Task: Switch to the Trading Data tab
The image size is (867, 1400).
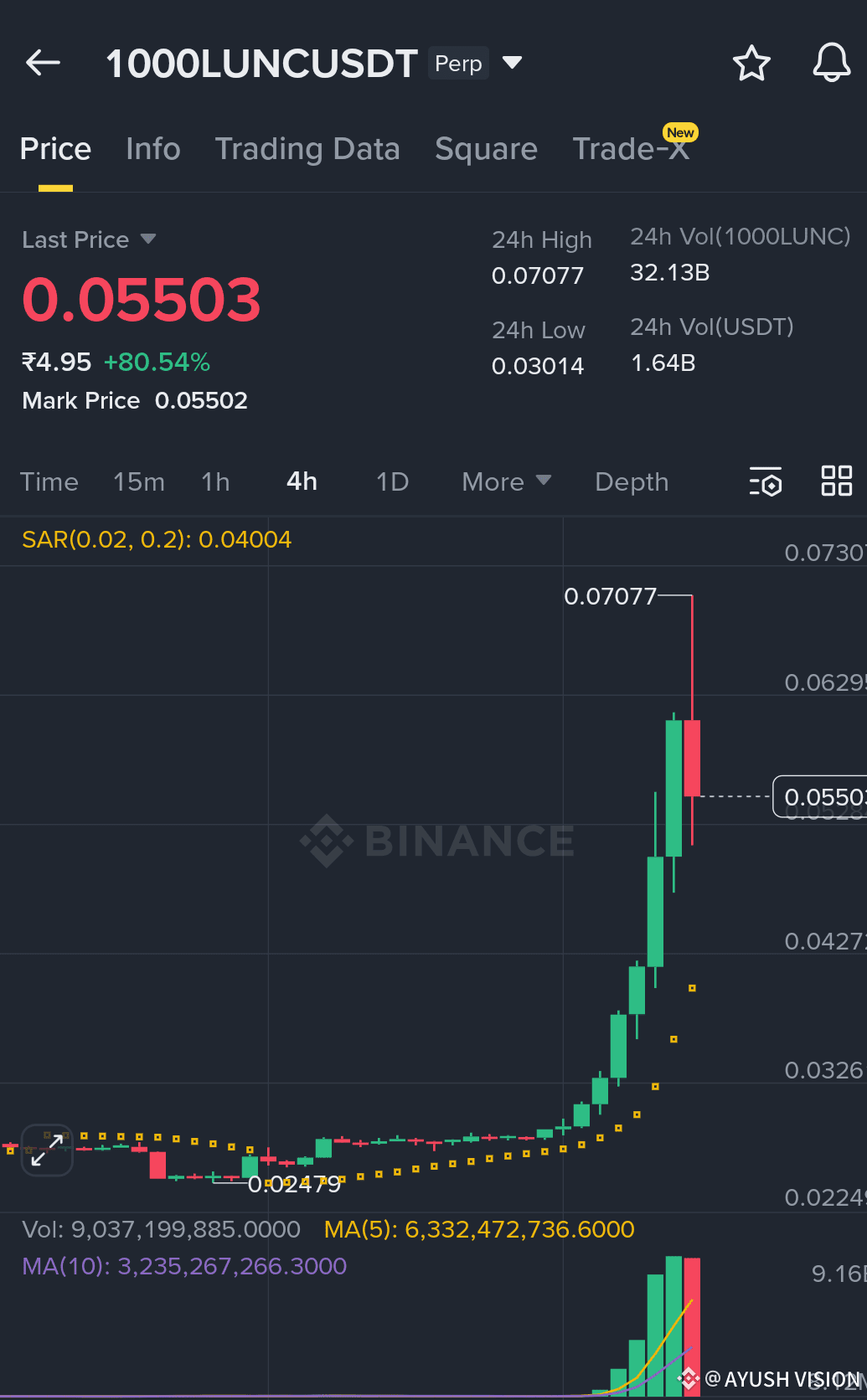Action: [307, 149]
